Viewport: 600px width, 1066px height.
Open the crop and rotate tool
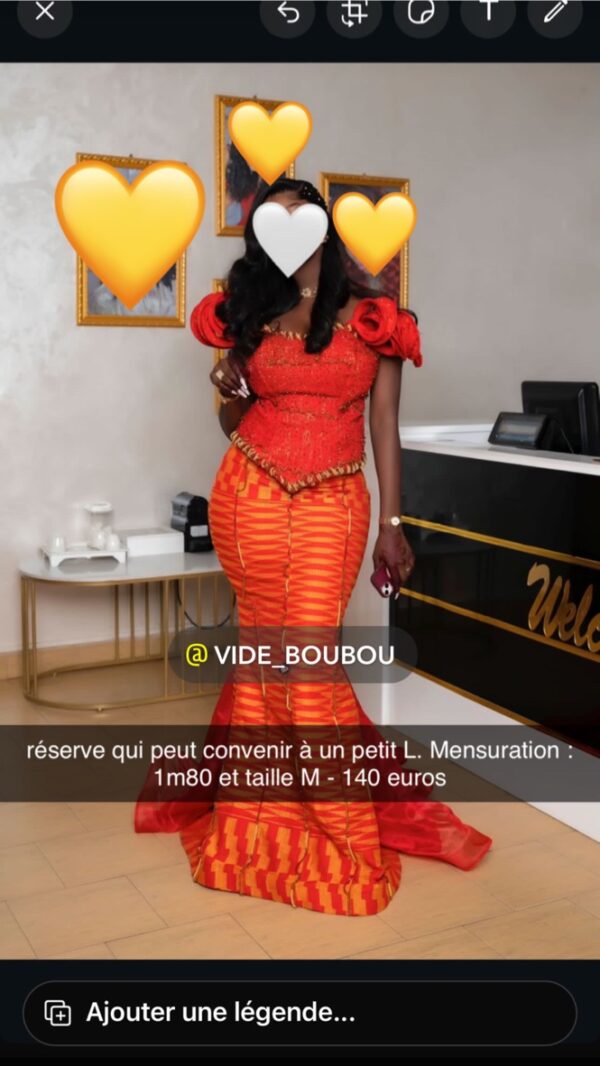tap(354, 12)
